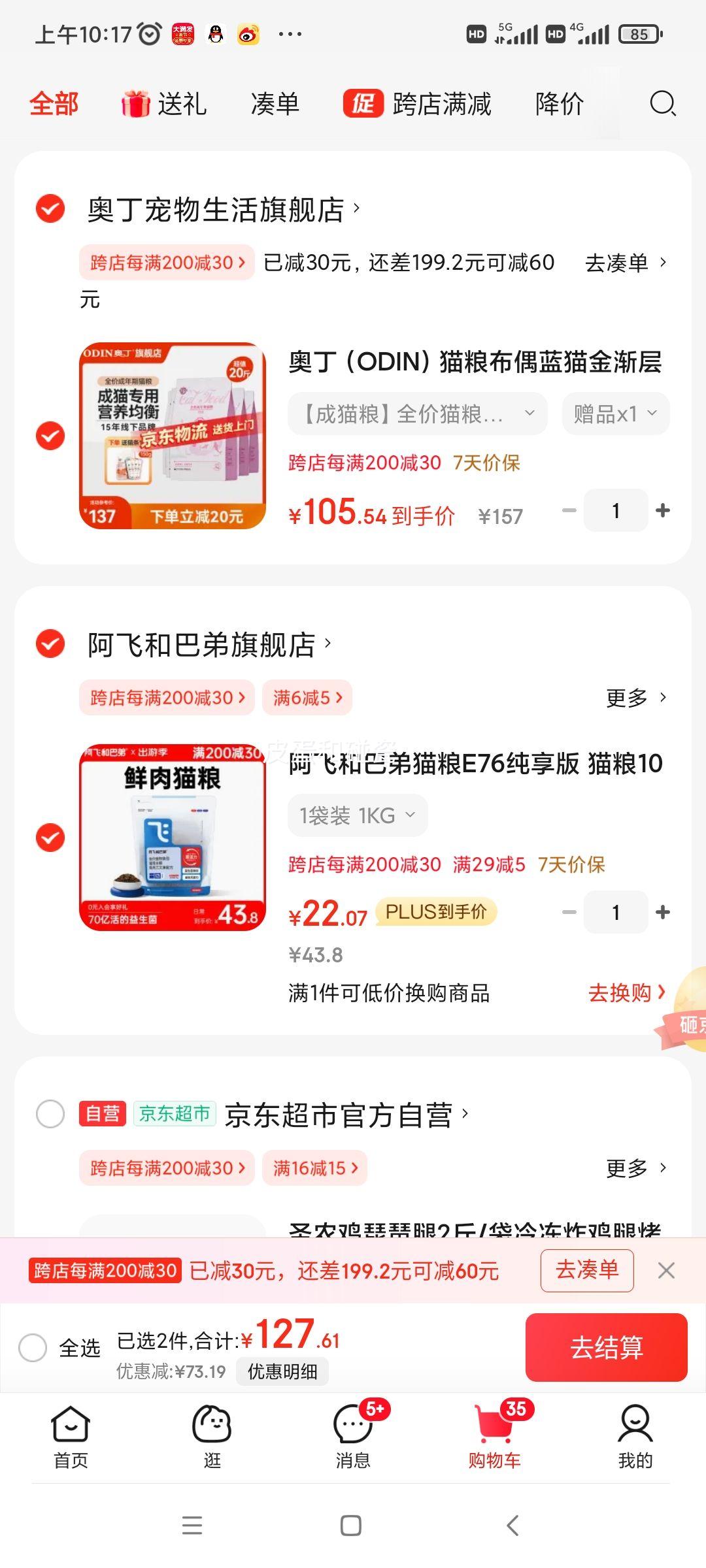The width and height of the screenshot is (706, 1568).
Task: Increase quantity of 奥丁 猫粮
Action: (x=662, y=510)
